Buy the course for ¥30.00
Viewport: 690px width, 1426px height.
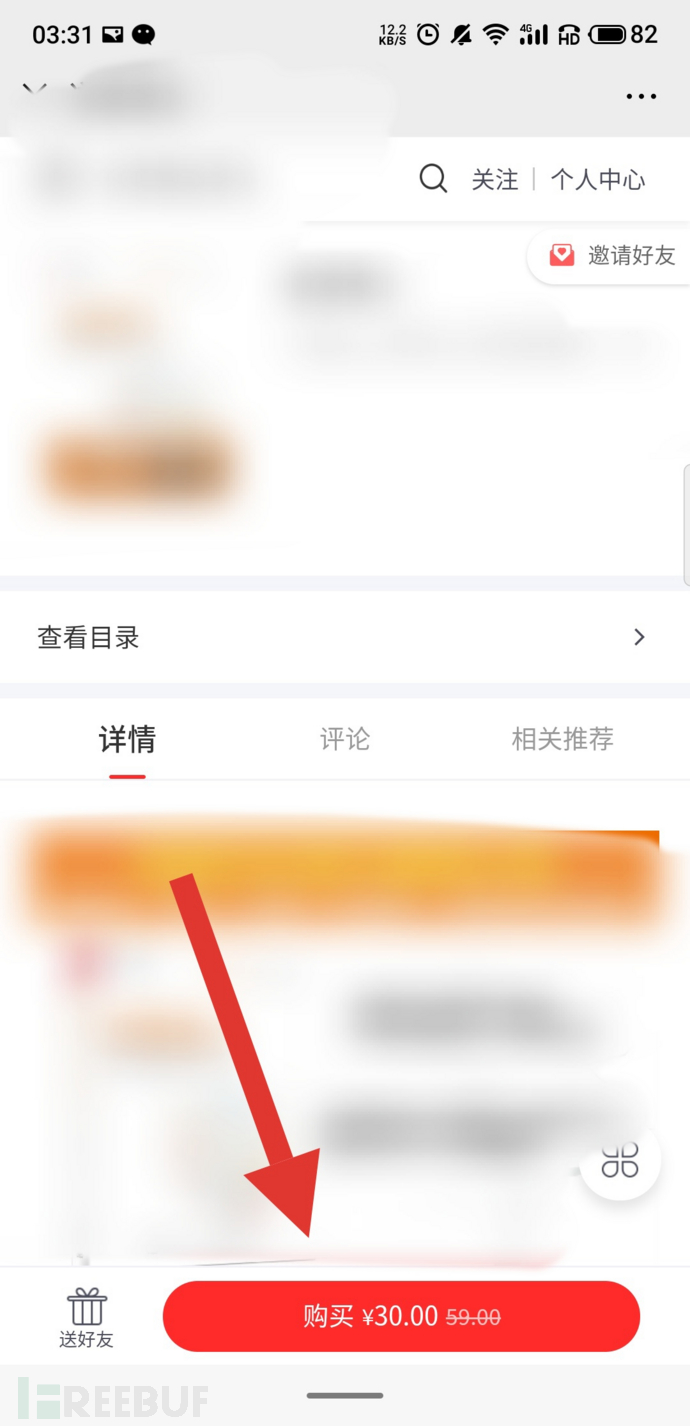click(x=401, y=1316)
